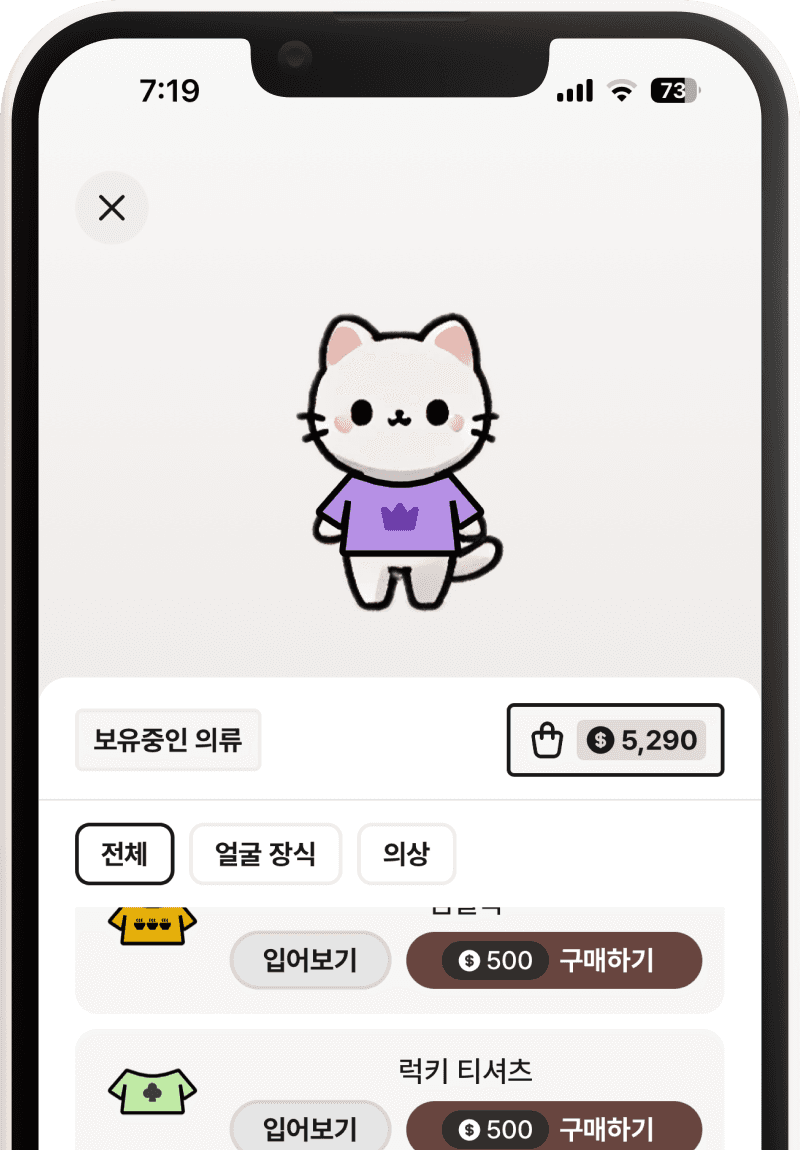This screenshot has width=800, height=1150.
Task: Try on the yellow t-shirt with 입어보기
Action: [310, 960]
